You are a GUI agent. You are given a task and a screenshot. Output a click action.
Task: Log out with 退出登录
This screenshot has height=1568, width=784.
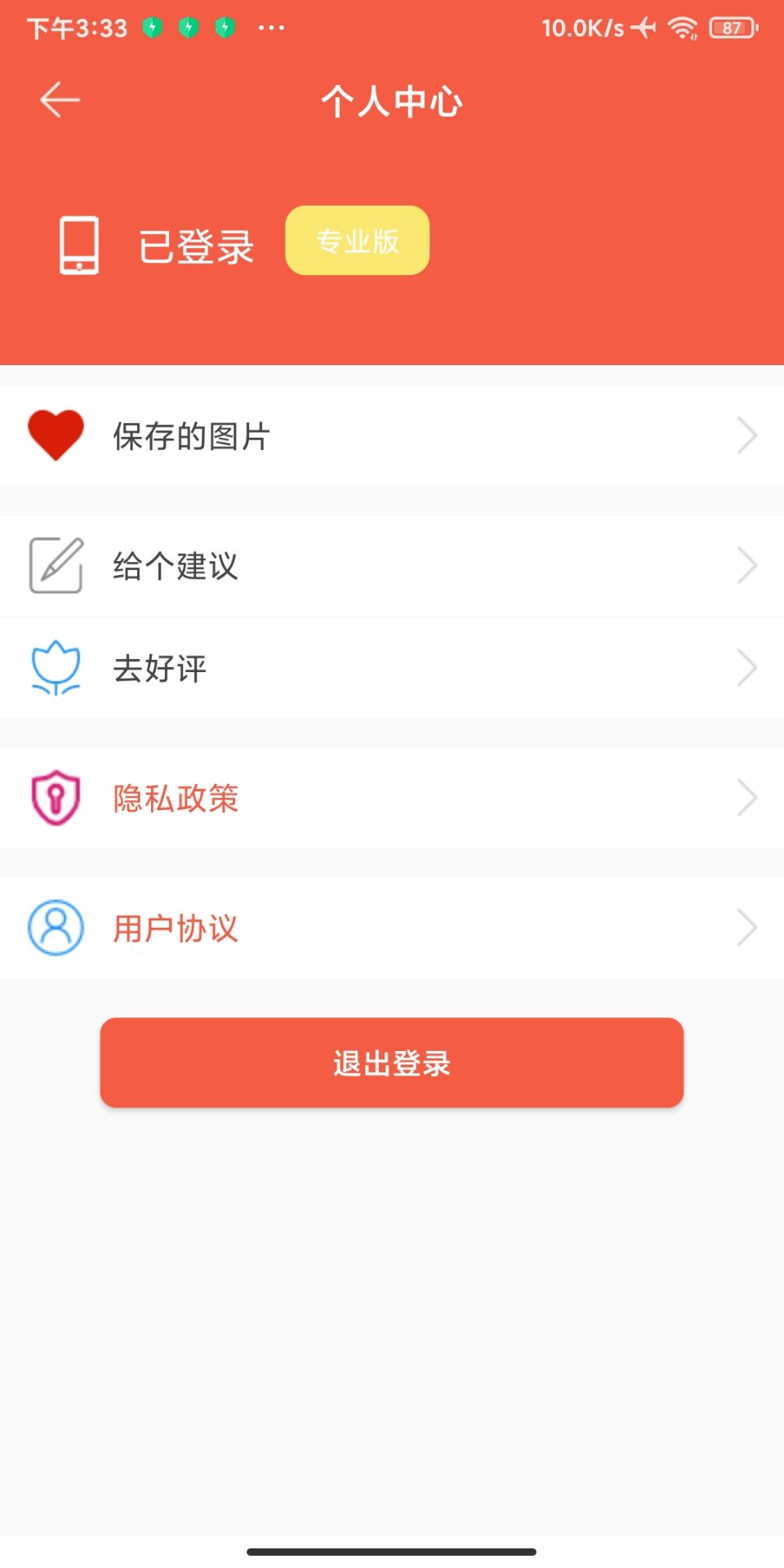392,1062
